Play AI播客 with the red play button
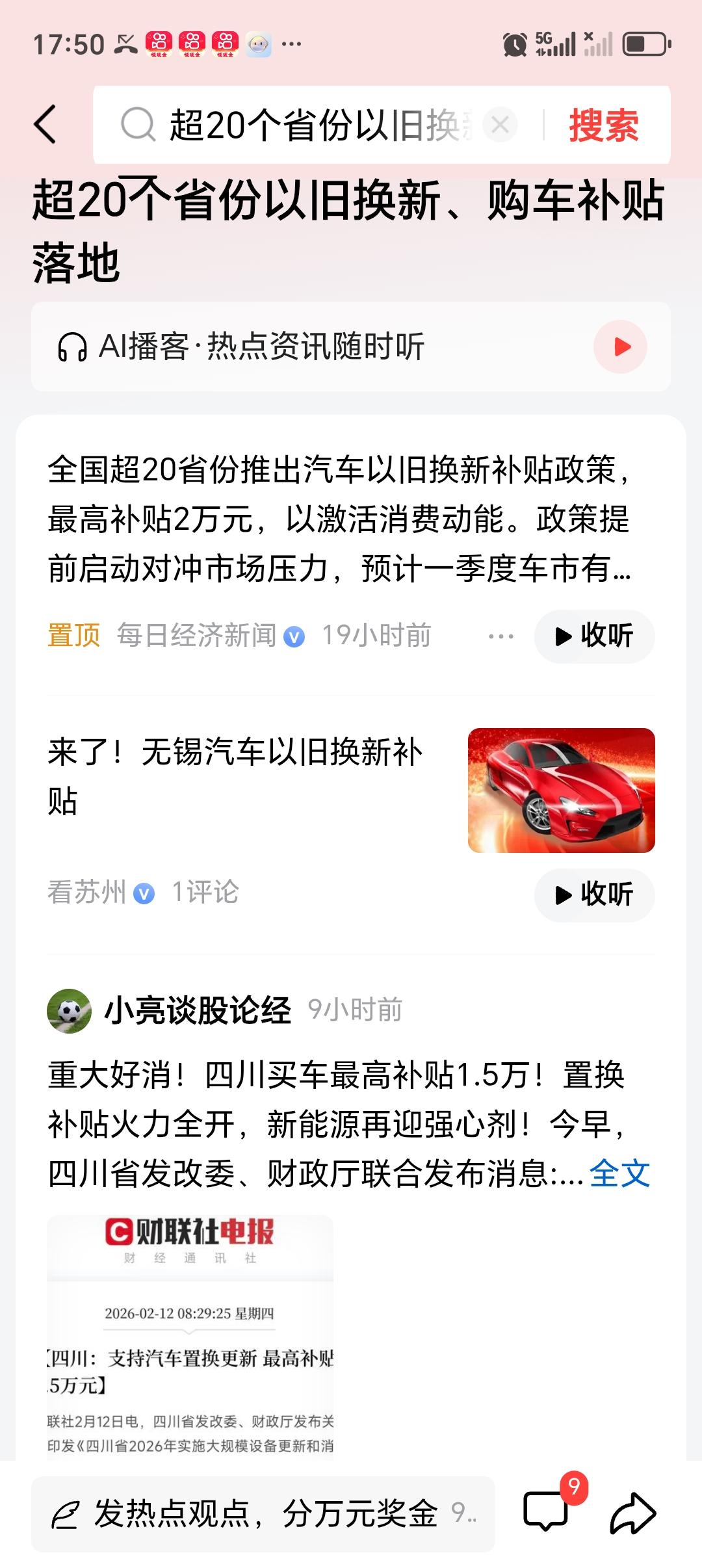Screen dimensions: 702x1568 (621, 346)
